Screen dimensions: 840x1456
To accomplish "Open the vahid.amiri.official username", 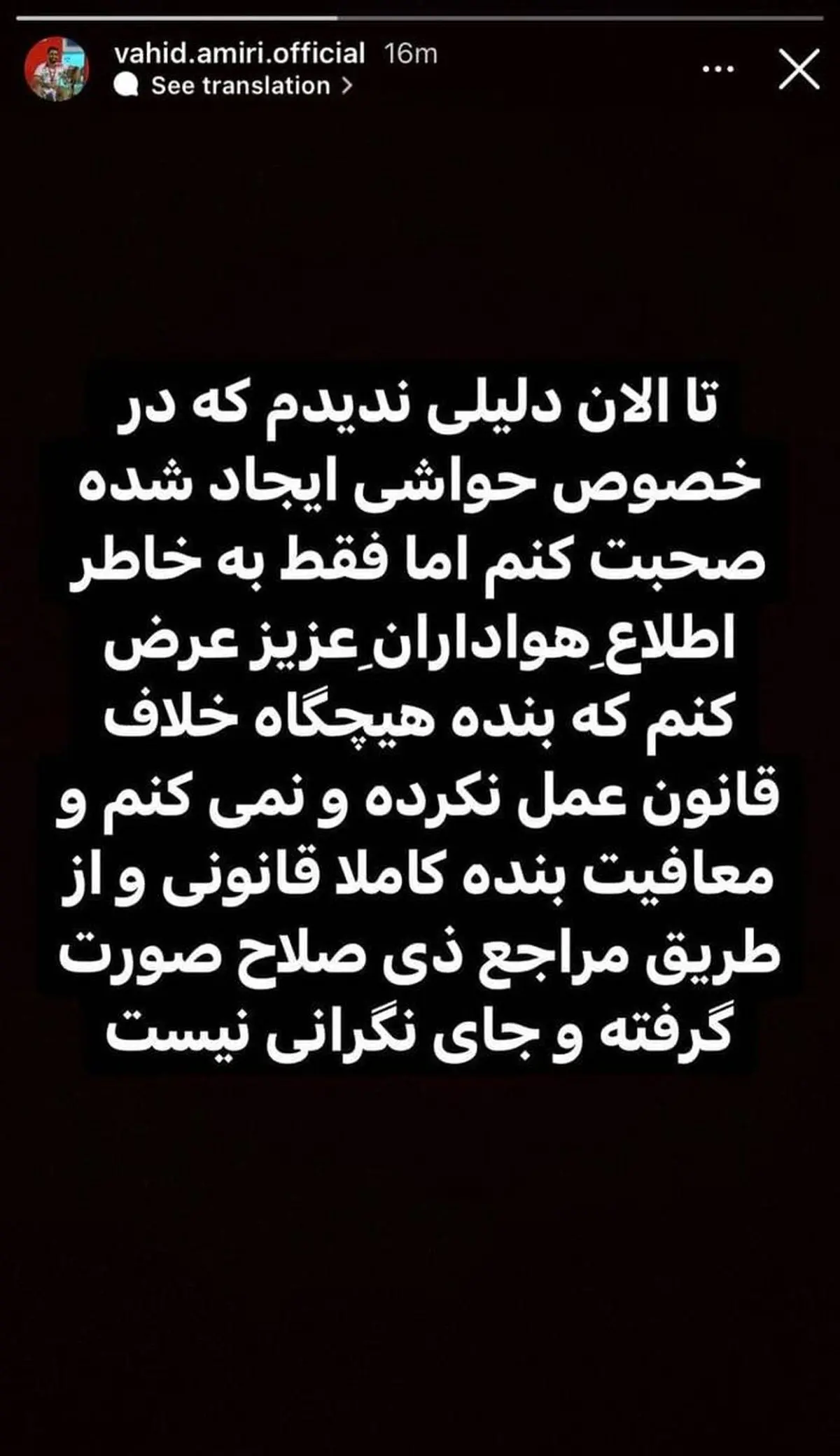I will [239, 53].
